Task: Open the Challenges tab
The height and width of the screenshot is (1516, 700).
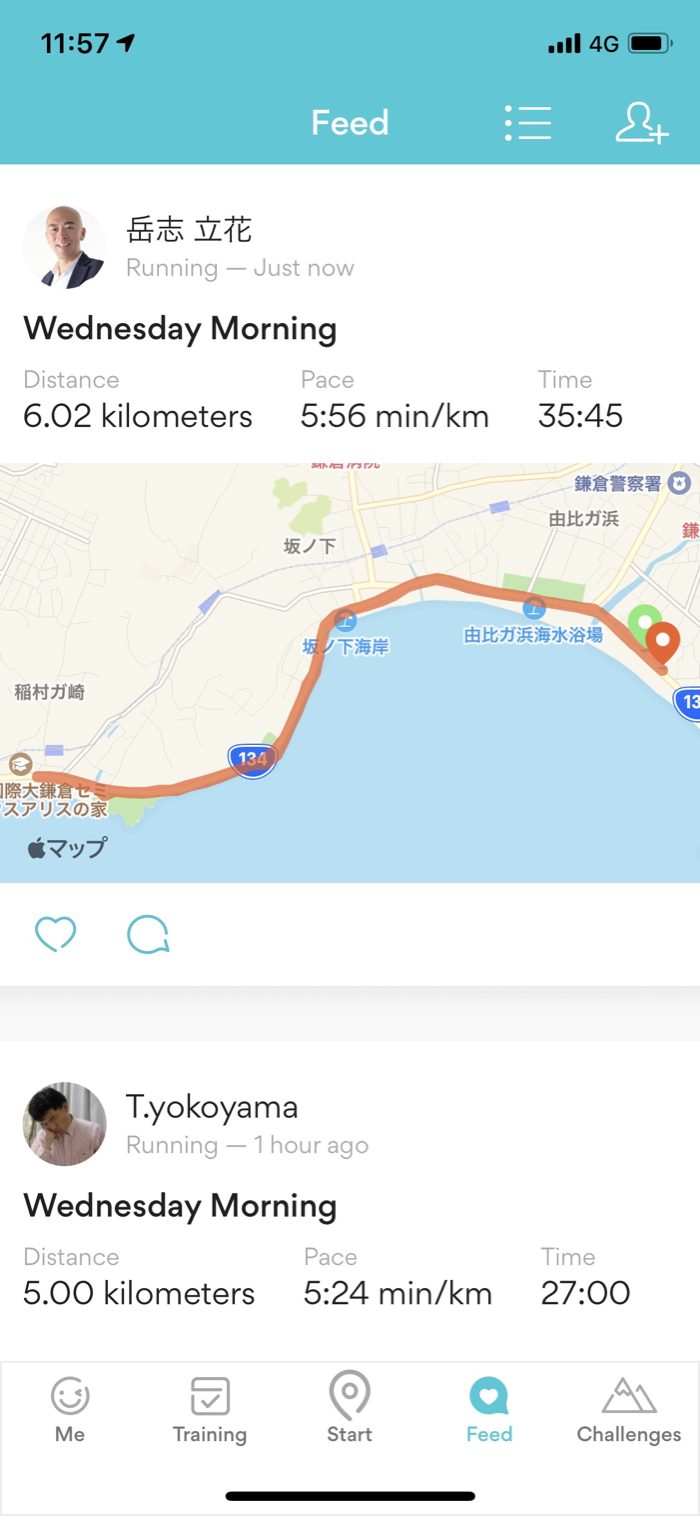Action: coord(629,1410)
